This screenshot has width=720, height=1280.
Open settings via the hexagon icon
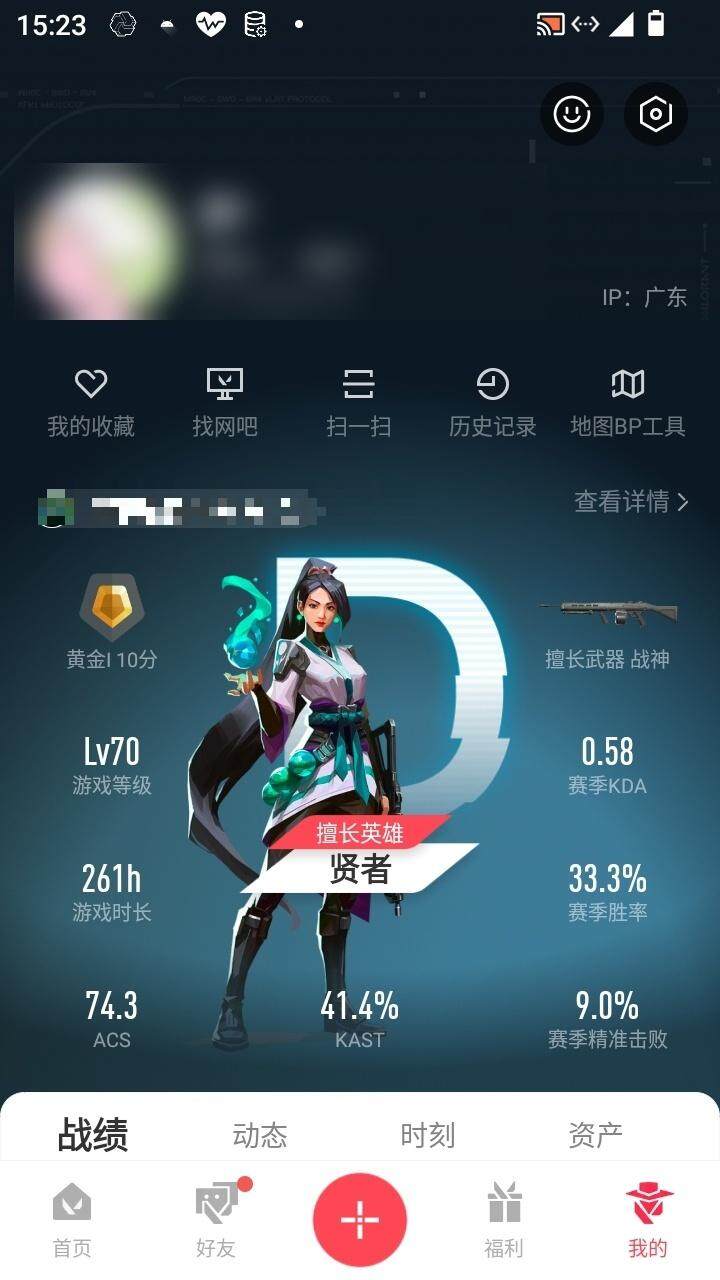tap(655, 114)
